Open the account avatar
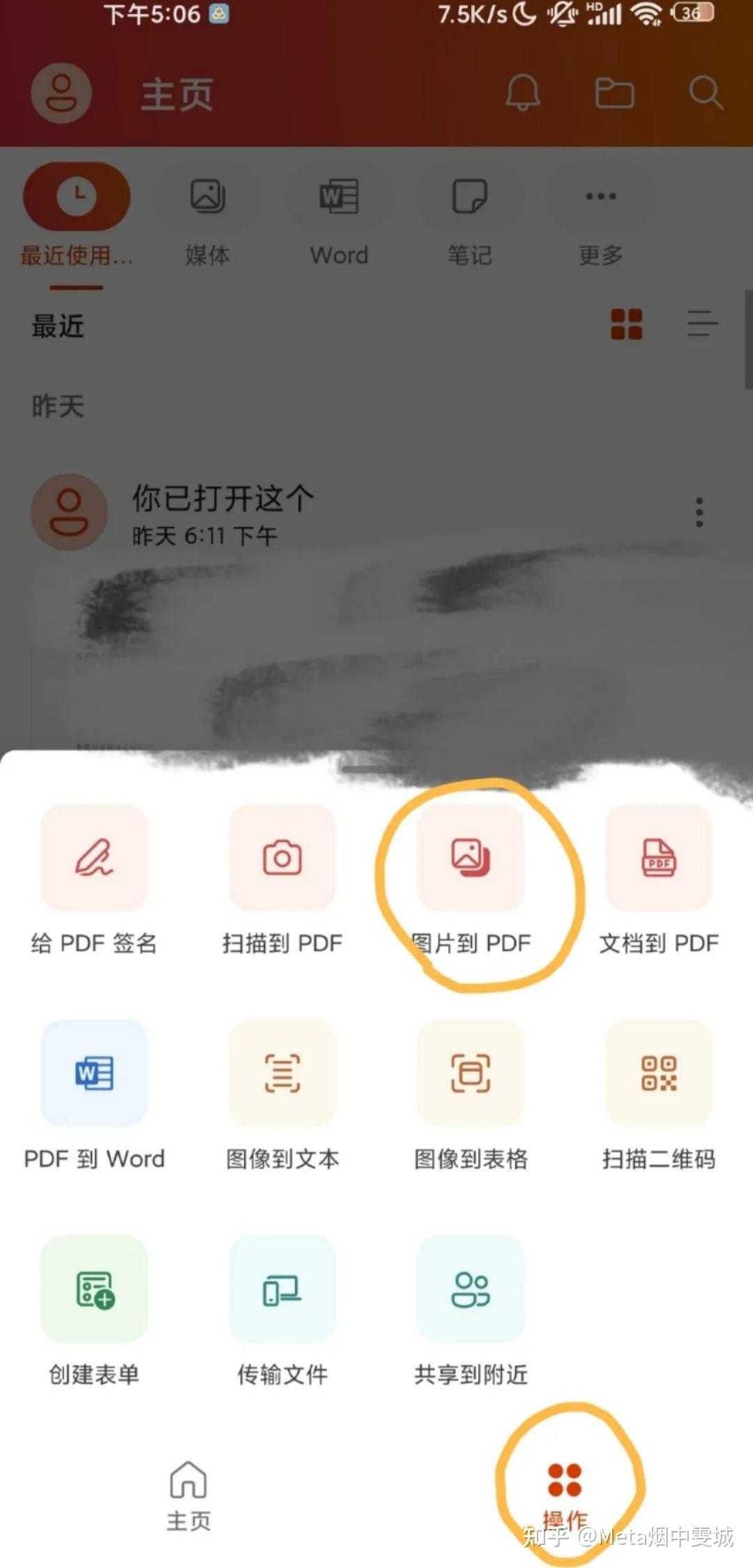The width and height of the screenshot is (753, 1568). click(61, 93)
